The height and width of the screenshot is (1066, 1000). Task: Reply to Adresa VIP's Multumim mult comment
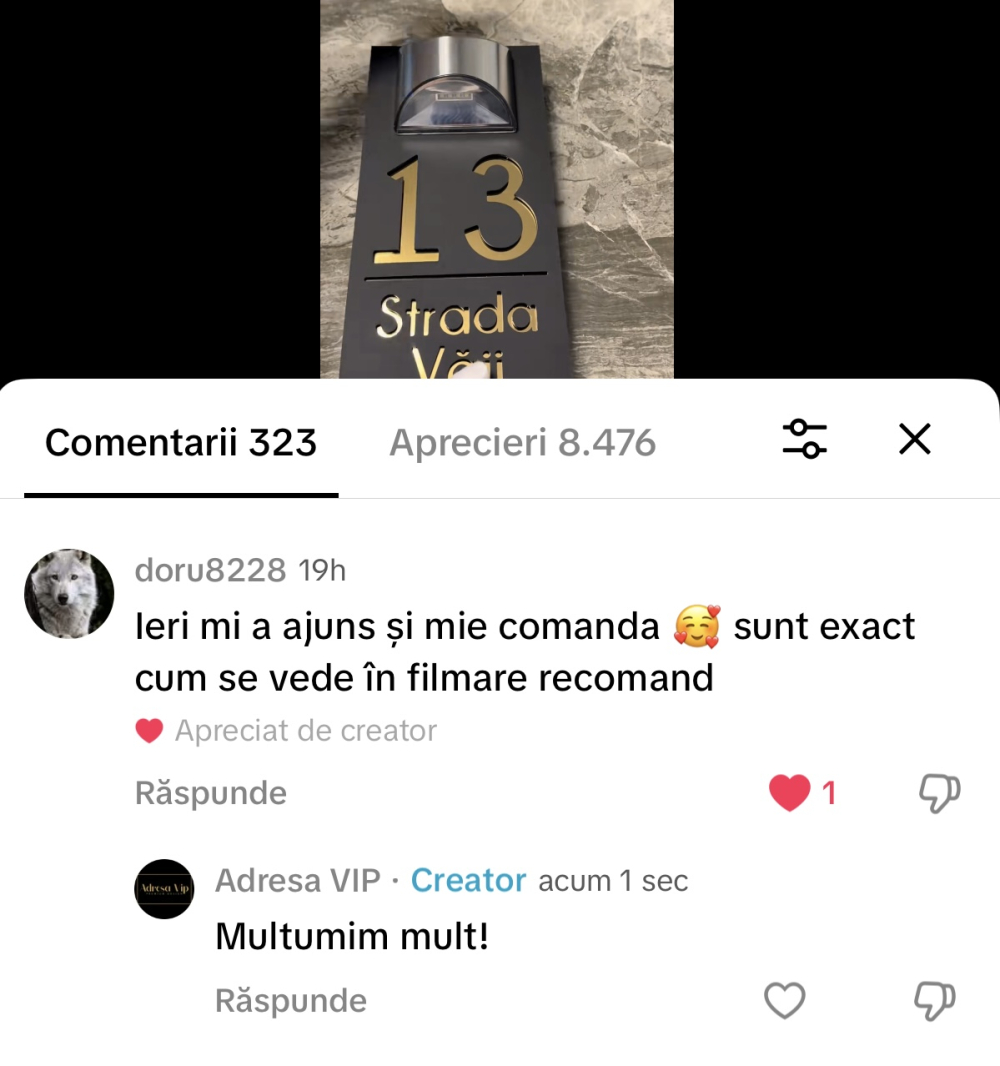click(x=291, y=1001)
